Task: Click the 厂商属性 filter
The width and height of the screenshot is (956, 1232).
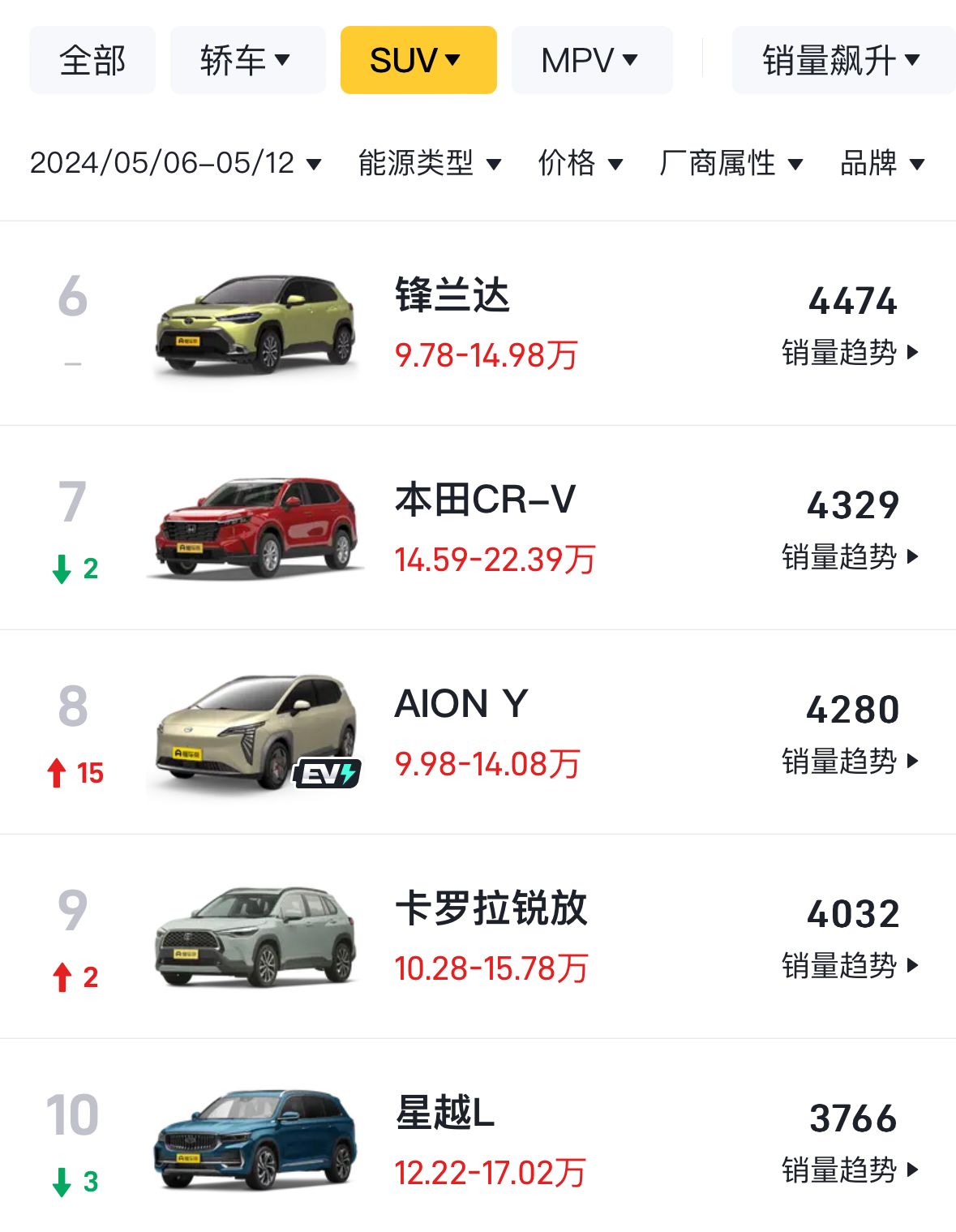Action: click(730, 164)
